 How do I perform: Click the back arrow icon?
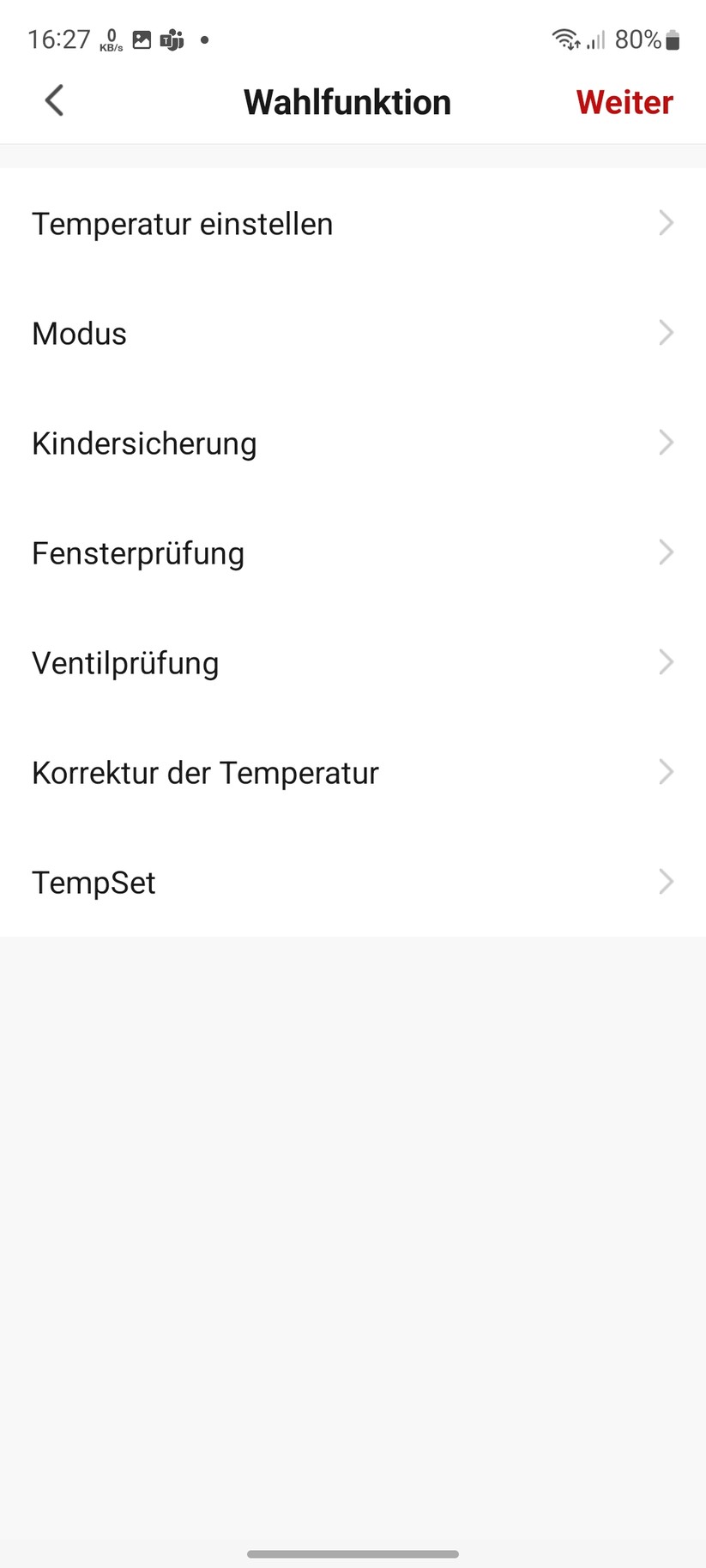click(53, 100)
